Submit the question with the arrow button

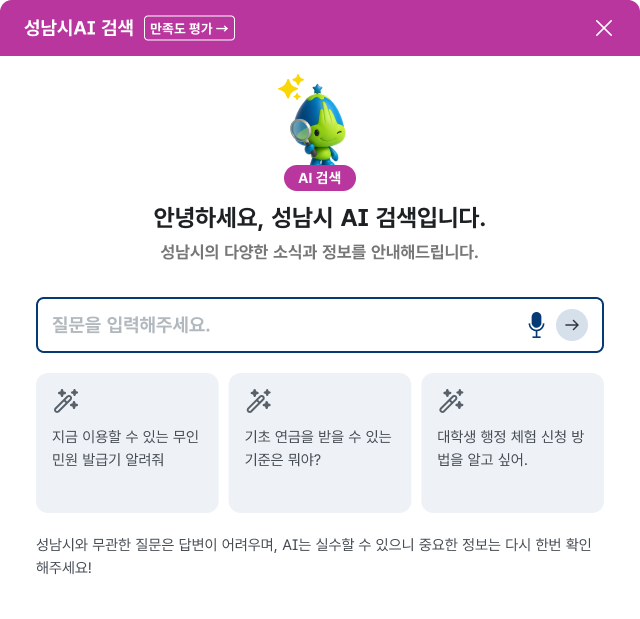572,325
